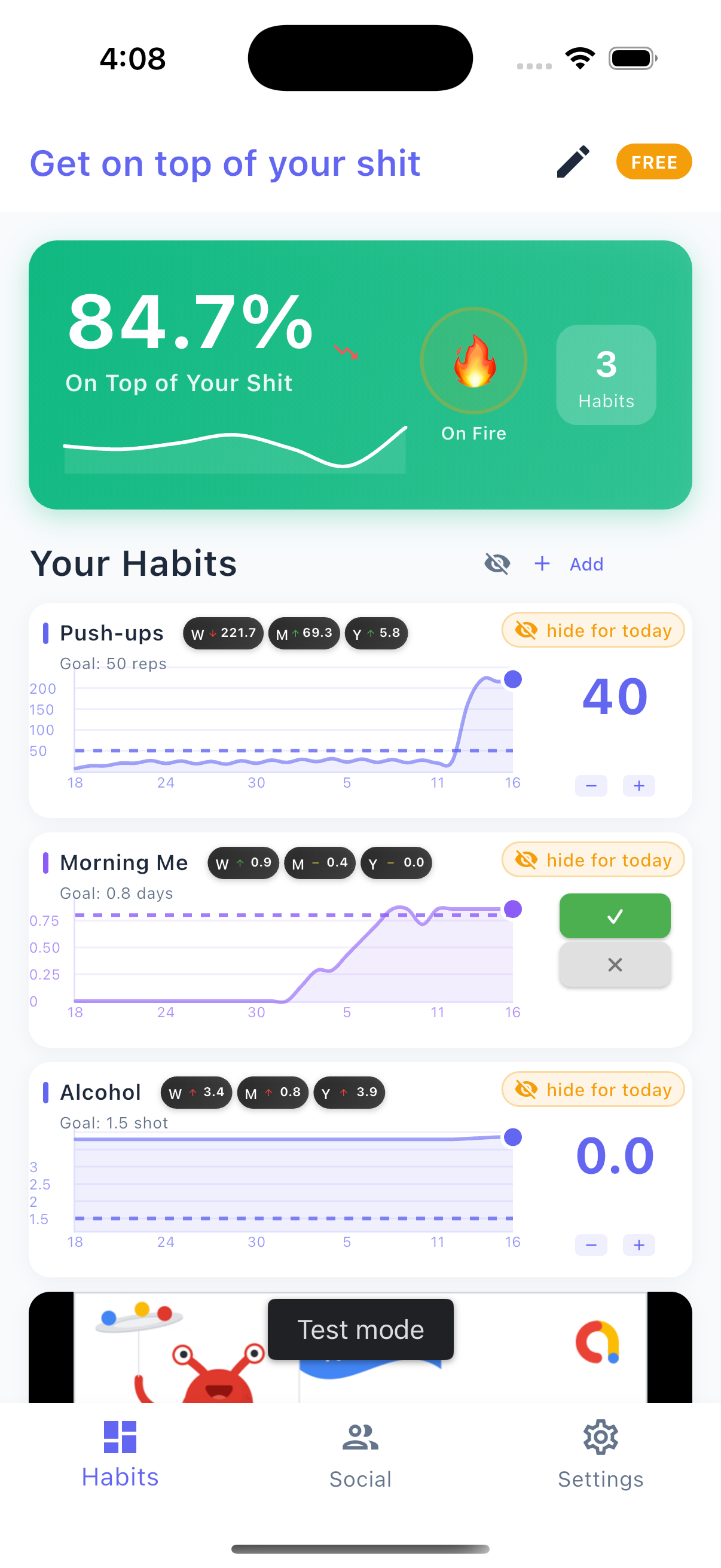Open the Settings tab
Viewport: 721px width, 1568px height.
point(600,1456)
